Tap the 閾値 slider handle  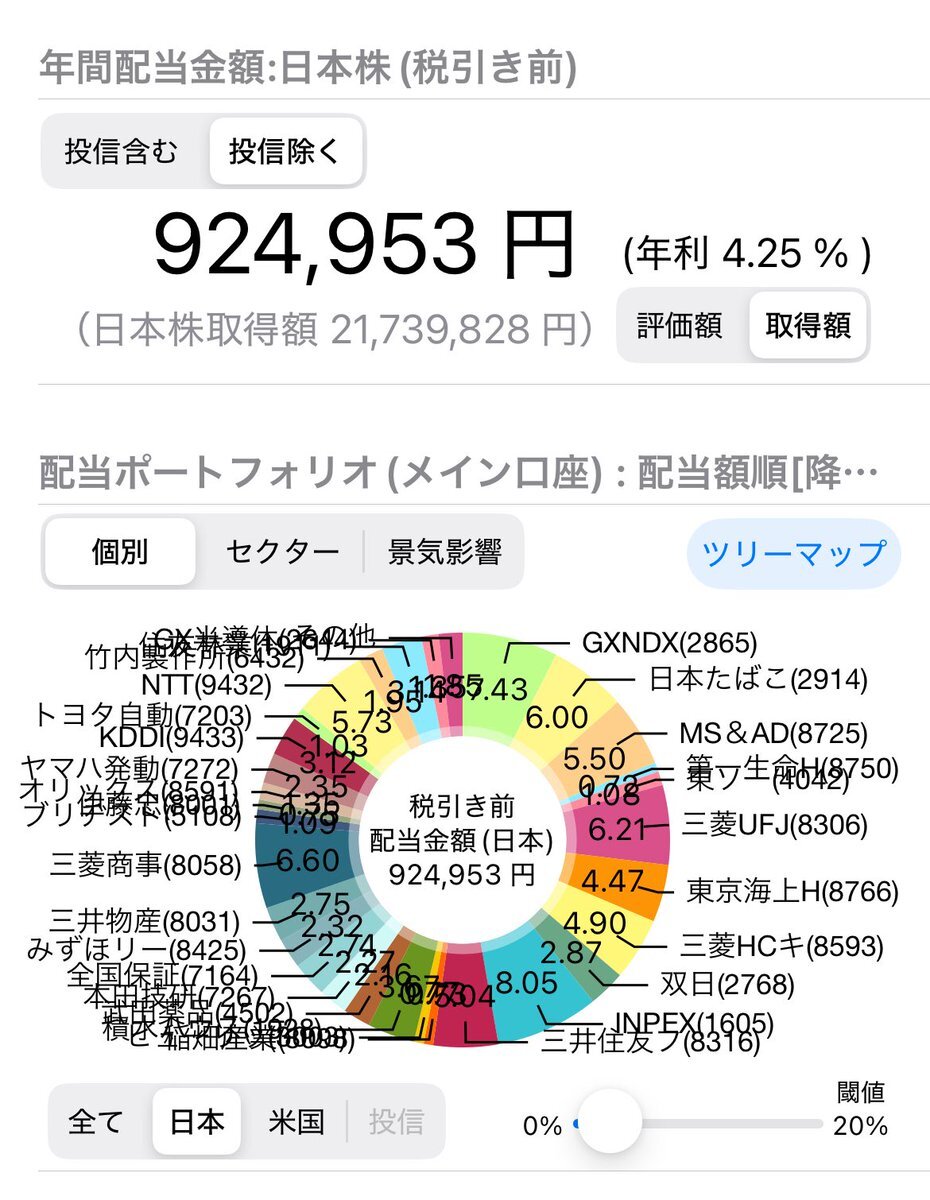(x=610, y=1122)
